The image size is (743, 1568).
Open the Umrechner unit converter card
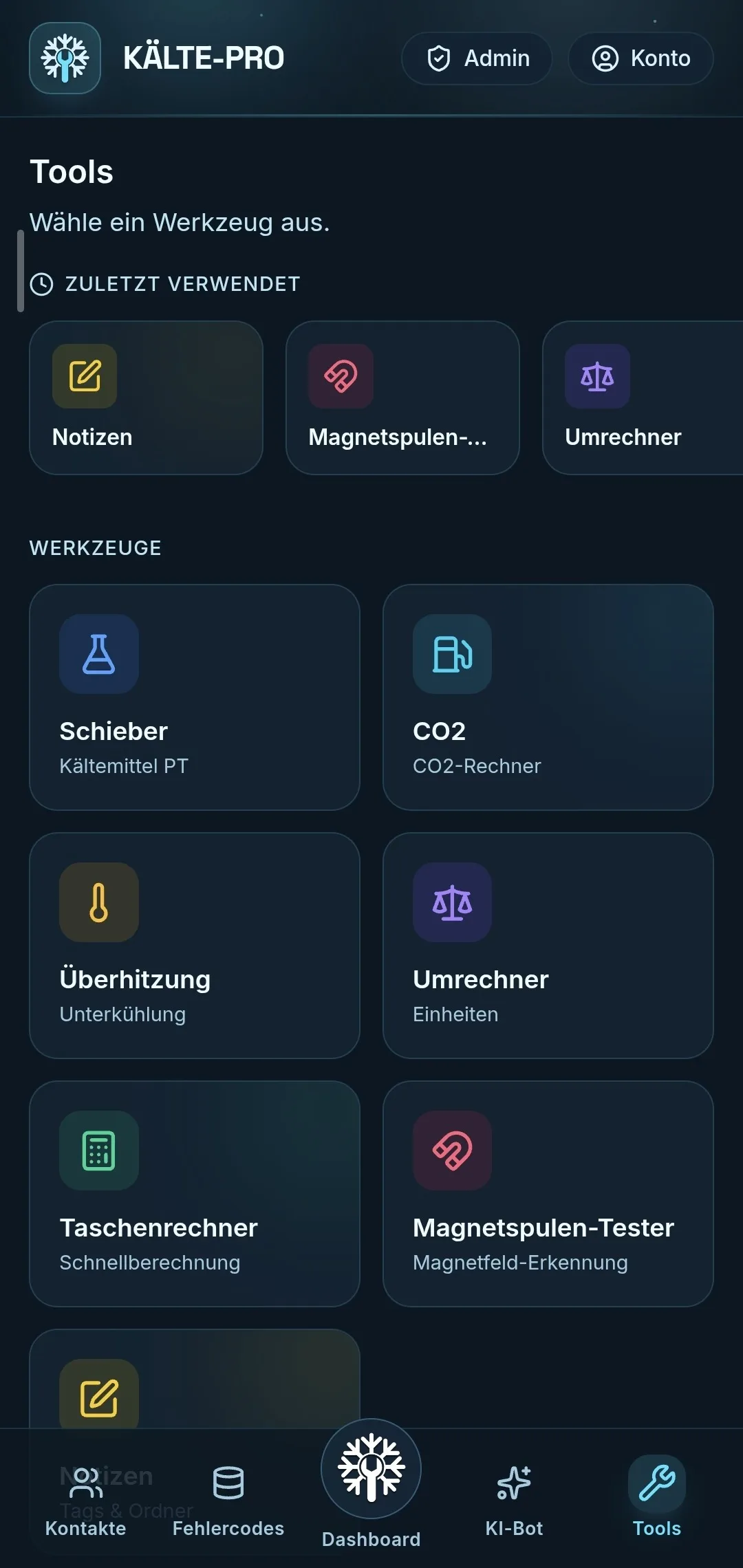pos(548,946)
